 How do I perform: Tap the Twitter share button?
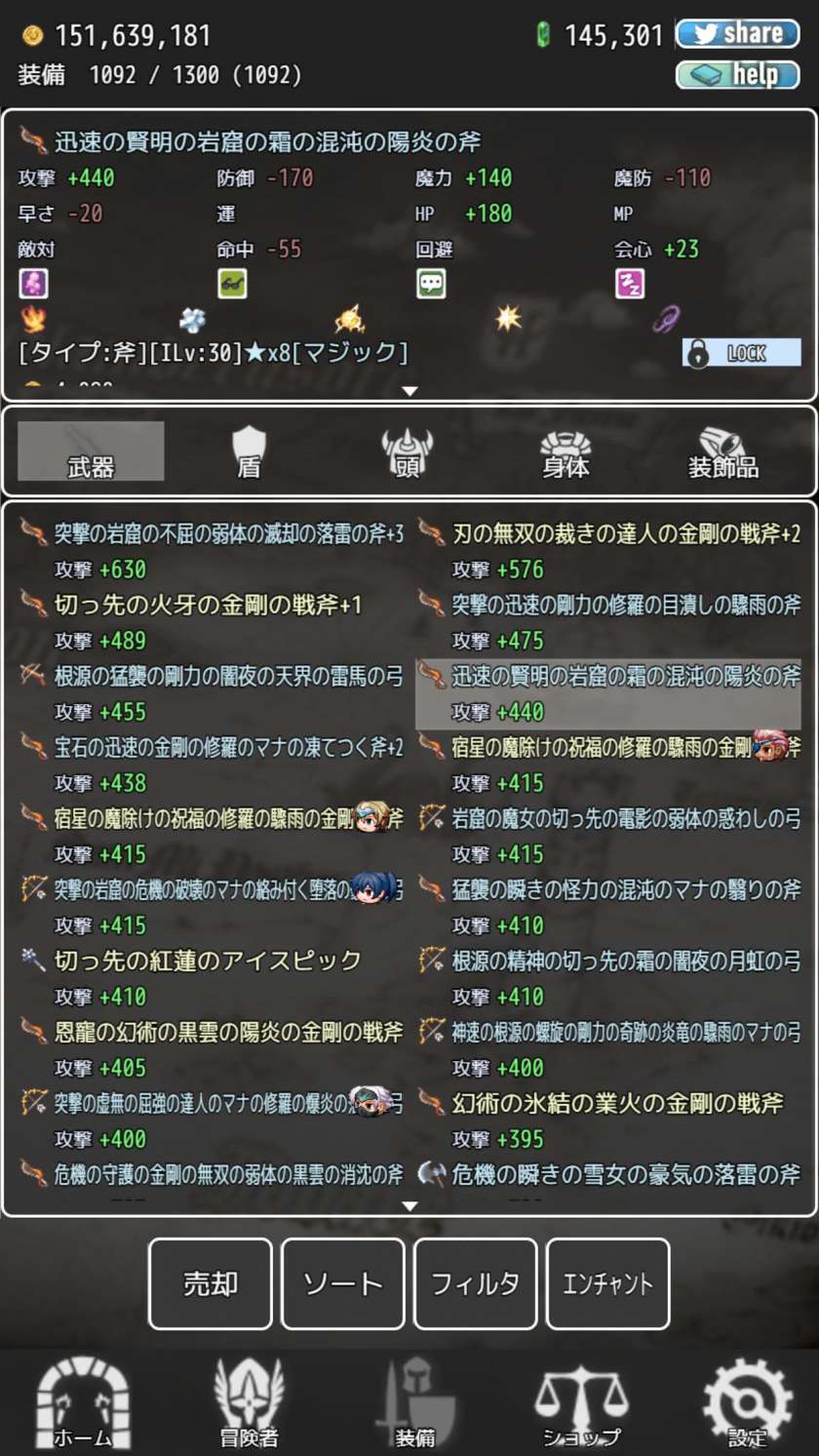[738, 34]
